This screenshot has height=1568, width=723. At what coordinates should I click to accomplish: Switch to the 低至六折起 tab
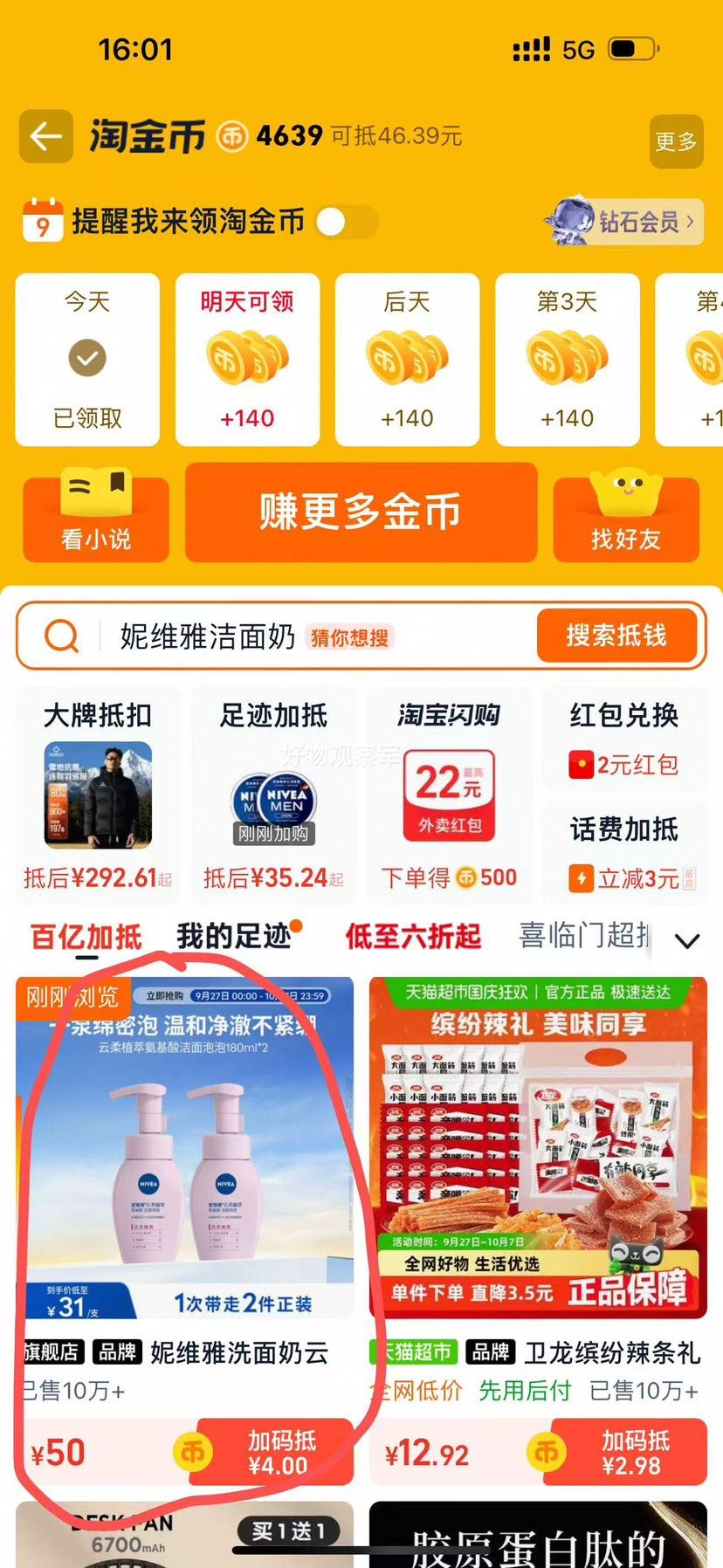pyautogui.click(x=413, y=937)
